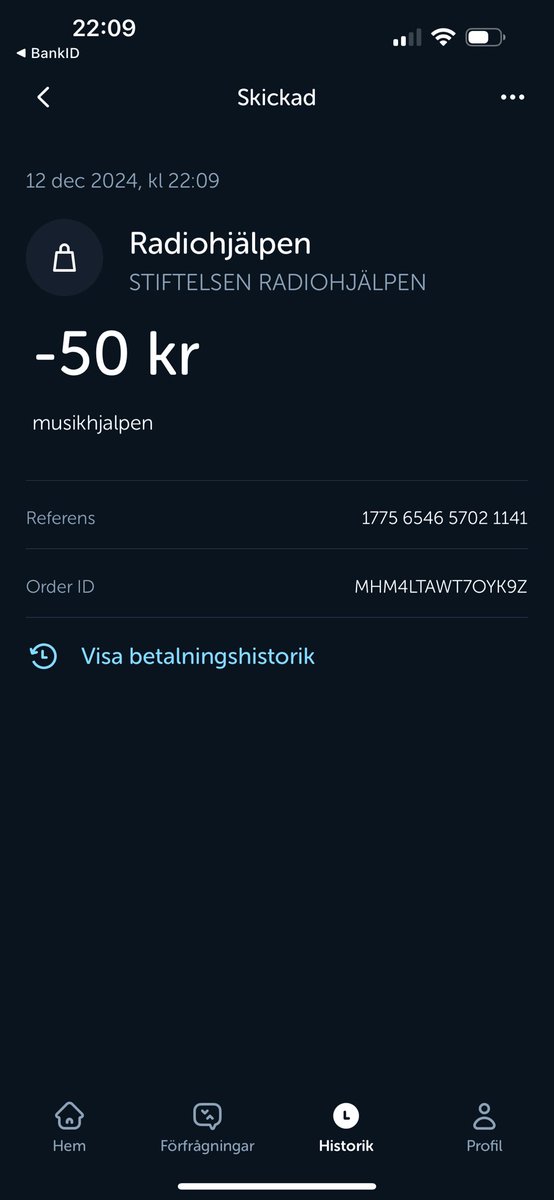Open Visa betalningshistorik
Screen dimensions: 554x1200
pyautogui.click(x=172, y=656)
